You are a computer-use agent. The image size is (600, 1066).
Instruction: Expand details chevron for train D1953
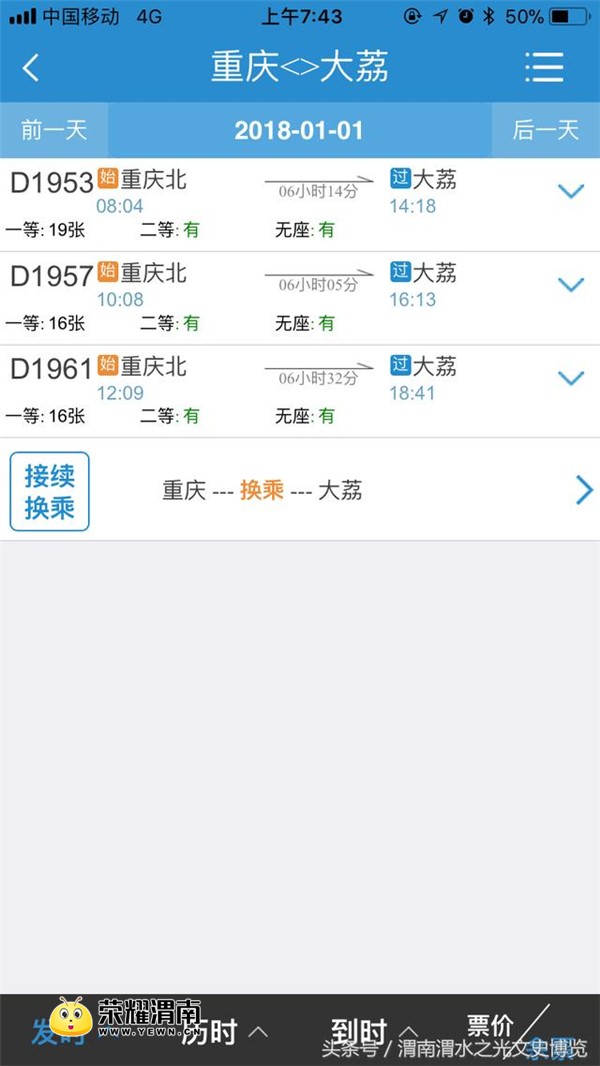tap(570, 190)
